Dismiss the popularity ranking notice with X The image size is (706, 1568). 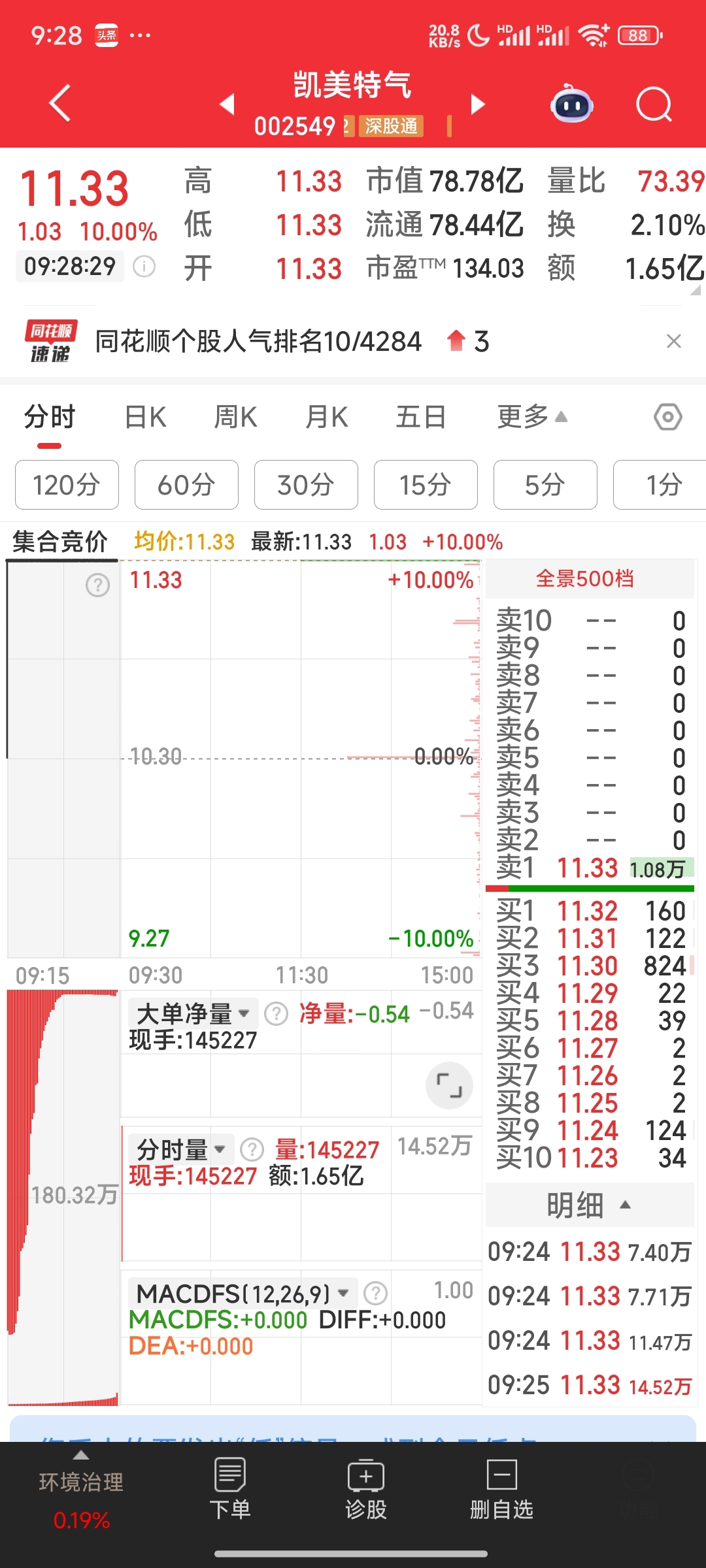674,341
